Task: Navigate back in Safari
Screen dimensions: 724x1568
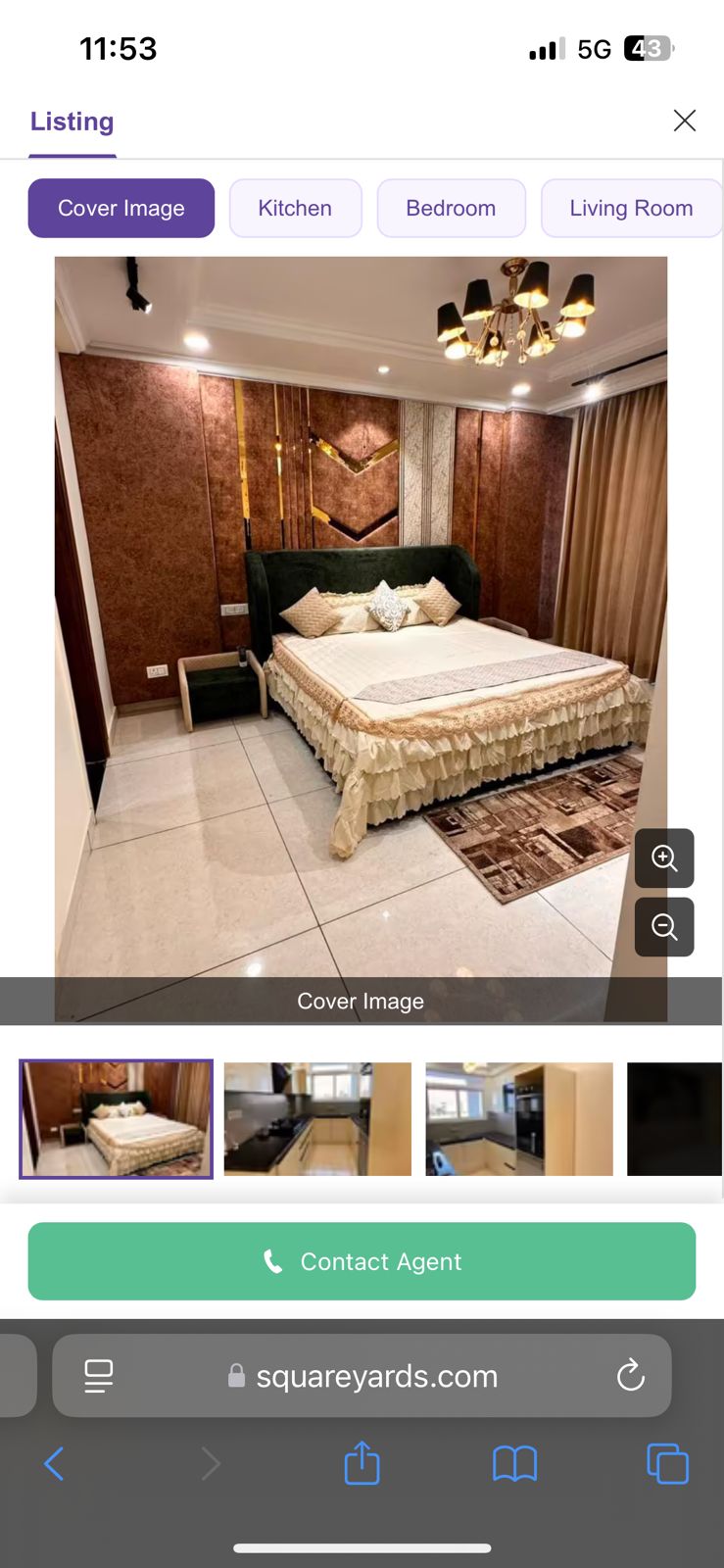Action: tap(54, 1463)
